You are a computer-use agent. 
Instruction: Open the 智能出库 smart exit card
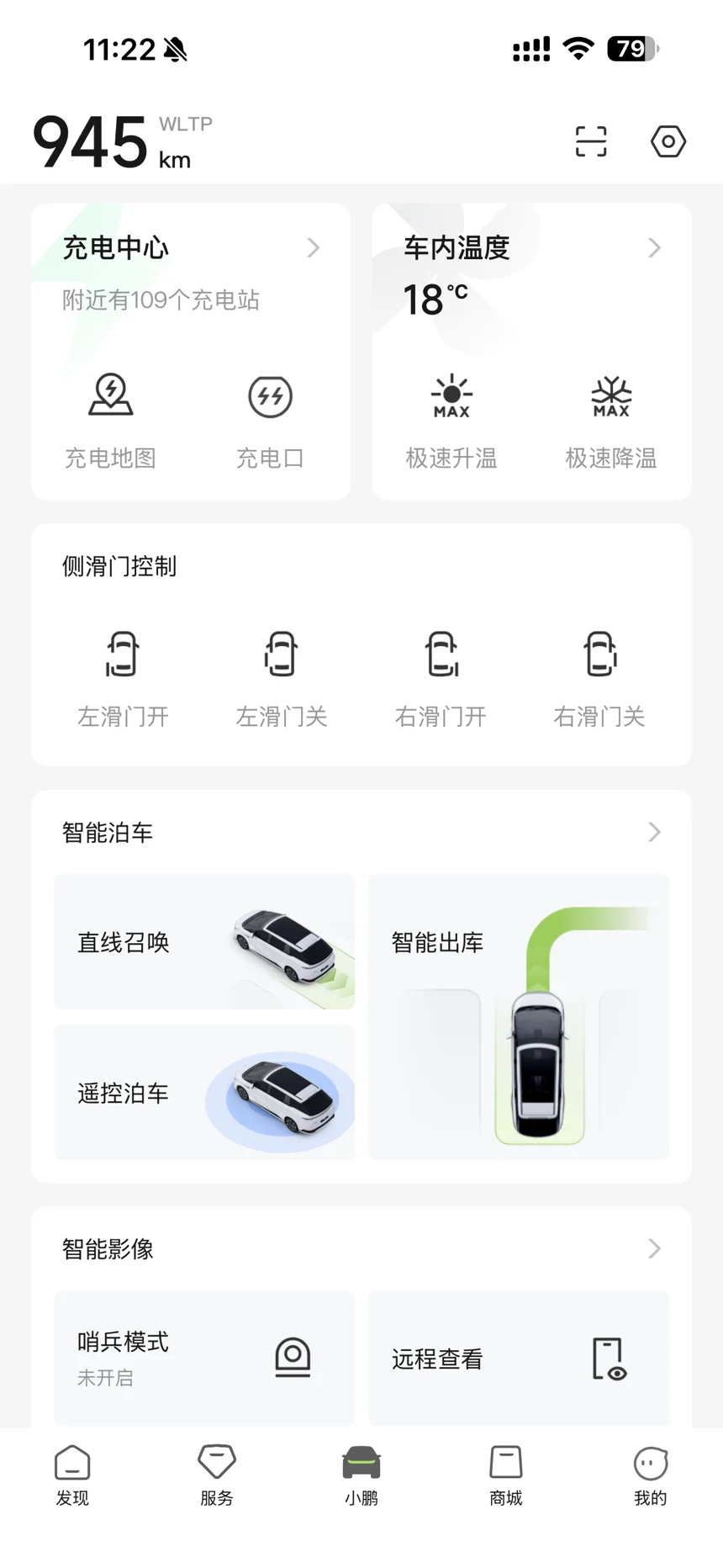click(x=518, y=1017)
